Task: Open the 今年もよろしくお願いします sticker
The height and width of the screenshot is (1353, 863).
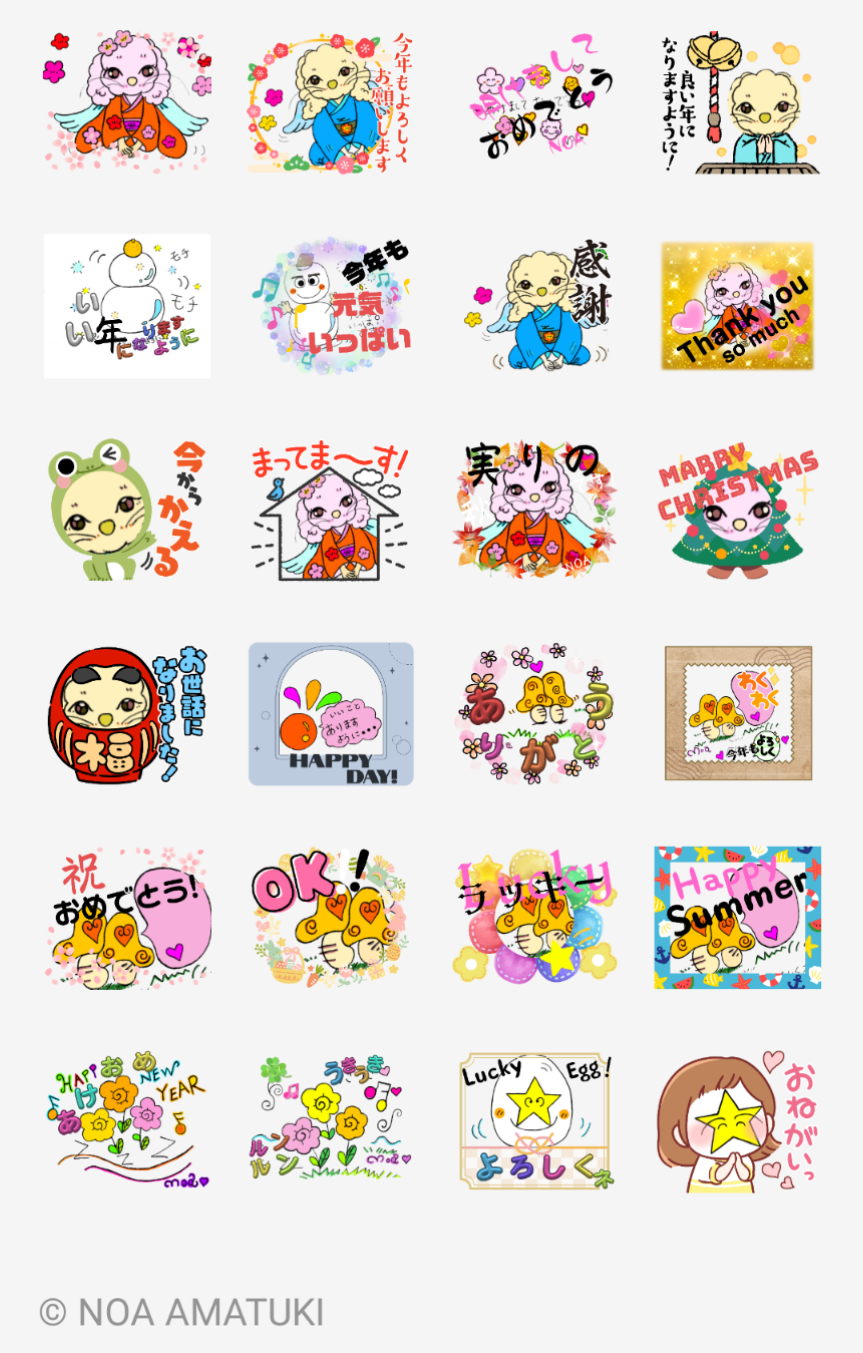Action: pyautogui.click(x=330, y=102)
